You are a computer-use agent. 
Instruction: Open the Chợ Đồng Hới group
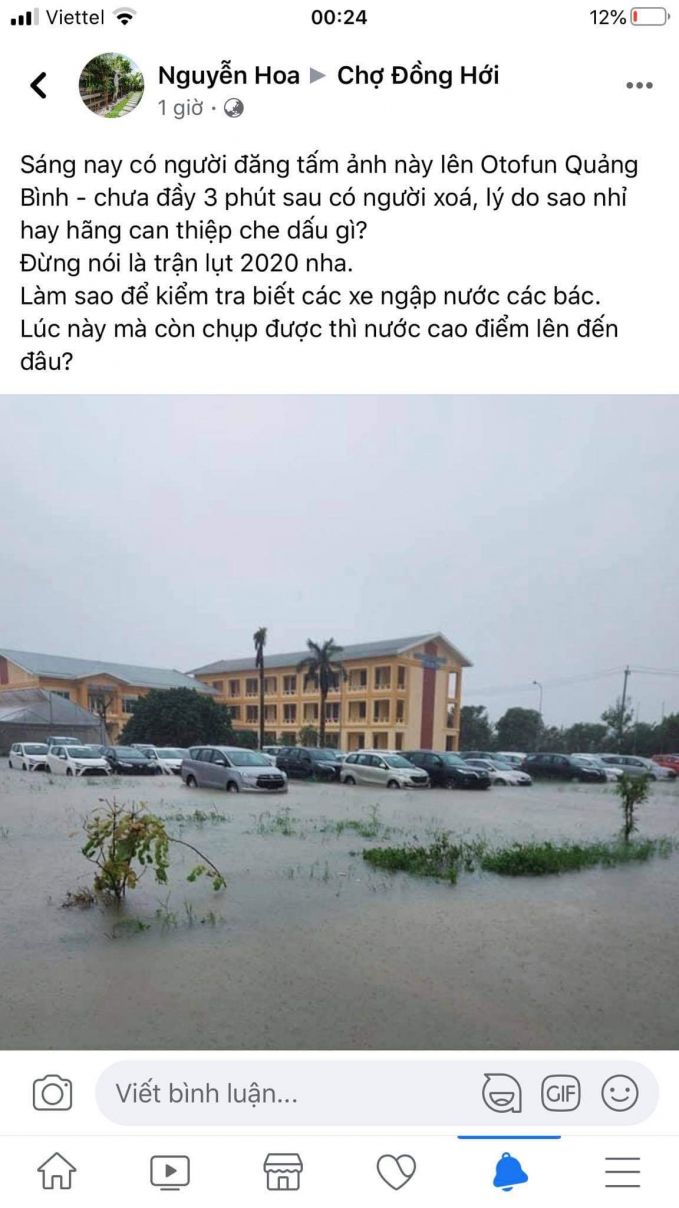(418, 75)
